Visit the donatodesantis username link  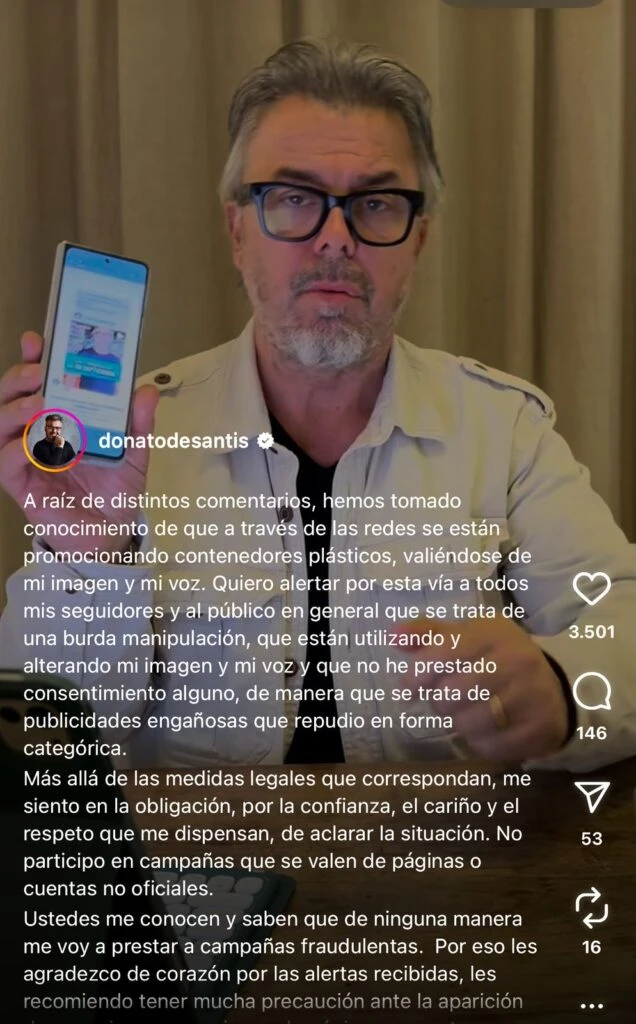pos(174,441)
